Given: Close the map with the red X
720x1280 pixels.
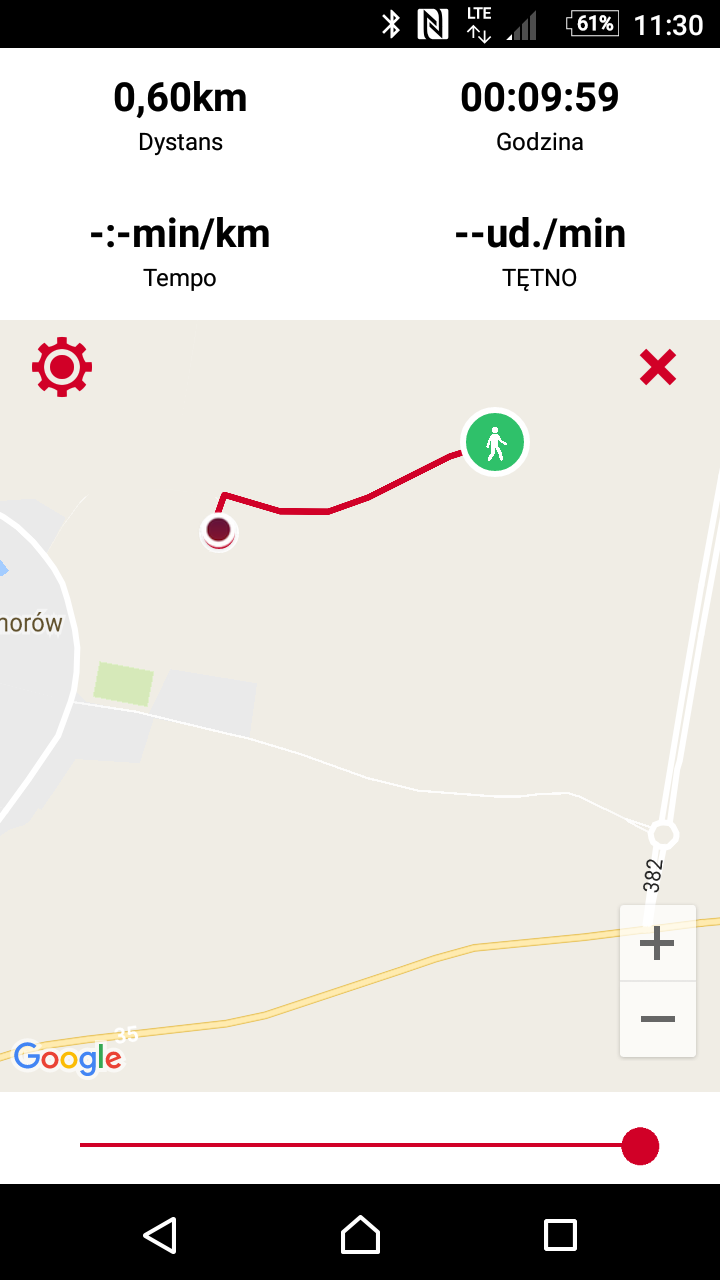Looking at the screenshot, I should point(658,368).
